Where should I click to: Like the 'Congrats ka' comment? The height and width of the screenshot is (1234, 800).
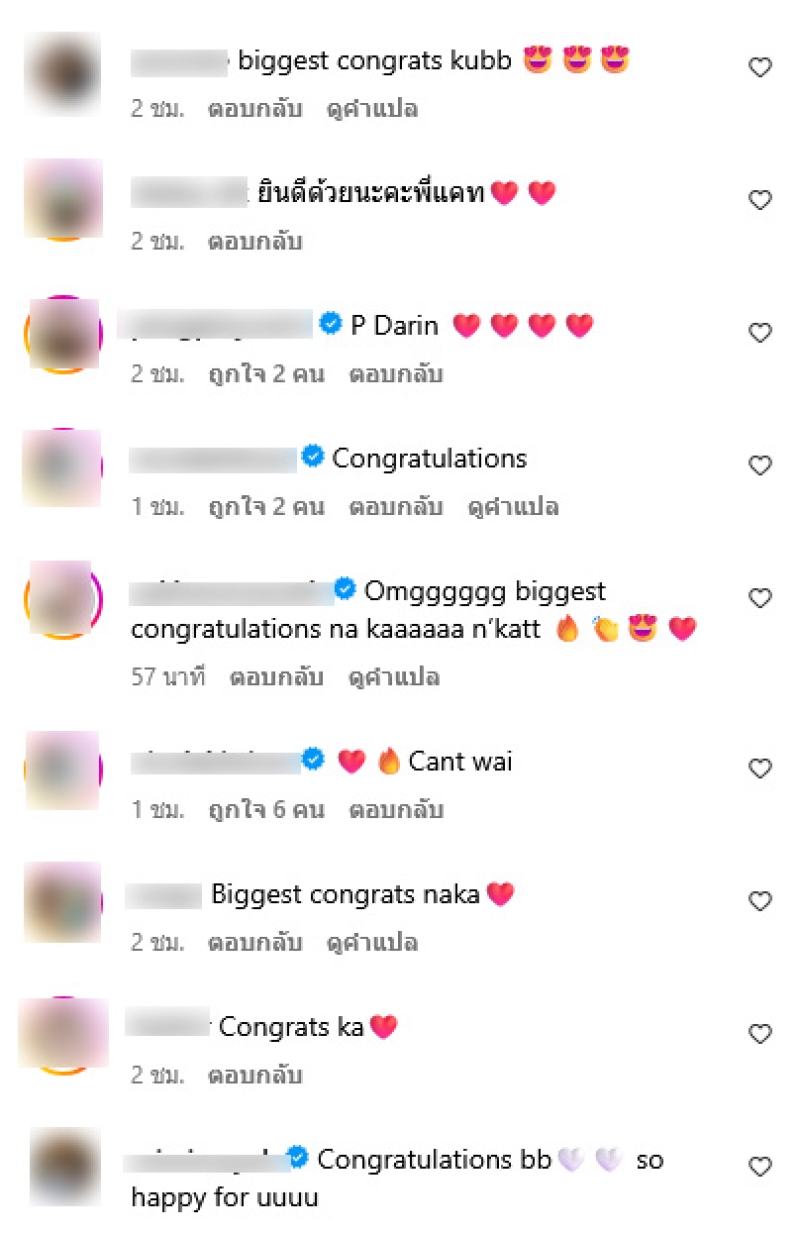coord(760,1033)
